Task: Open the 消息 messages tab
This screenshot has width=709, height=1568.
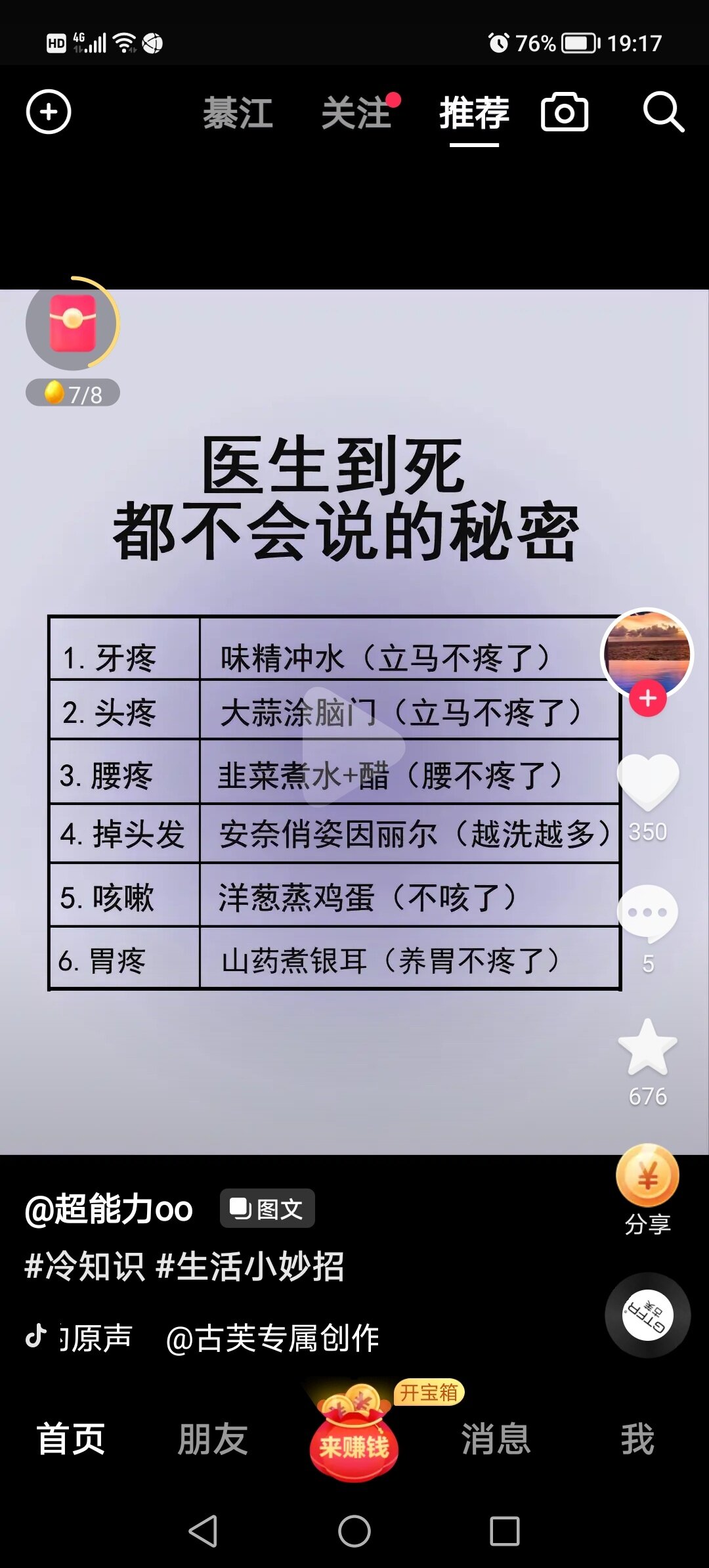Action: coord(496,1439)
